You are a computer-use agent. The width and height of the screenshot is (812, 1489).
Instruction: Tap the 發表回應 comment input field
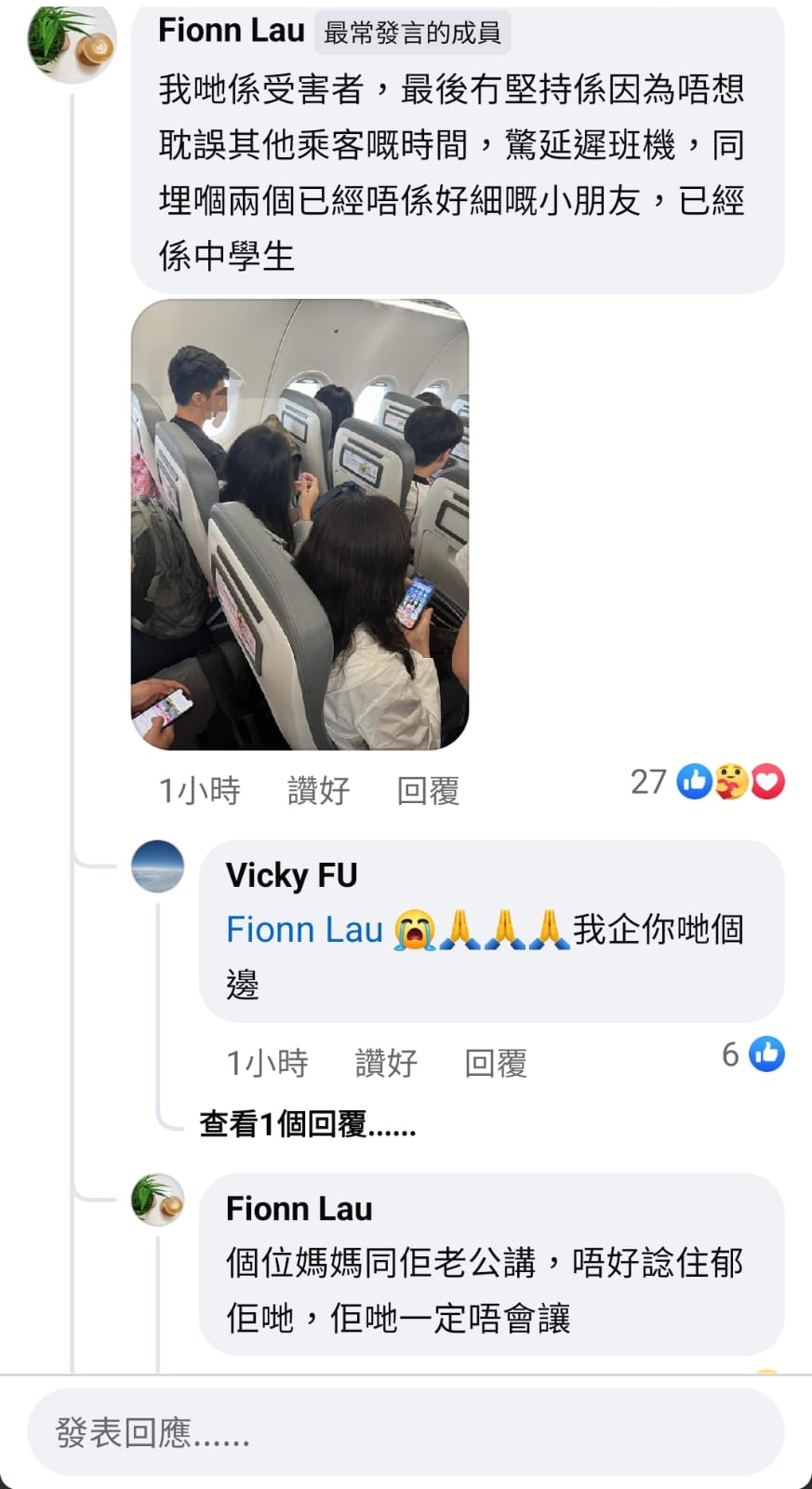click(406, 1432)
